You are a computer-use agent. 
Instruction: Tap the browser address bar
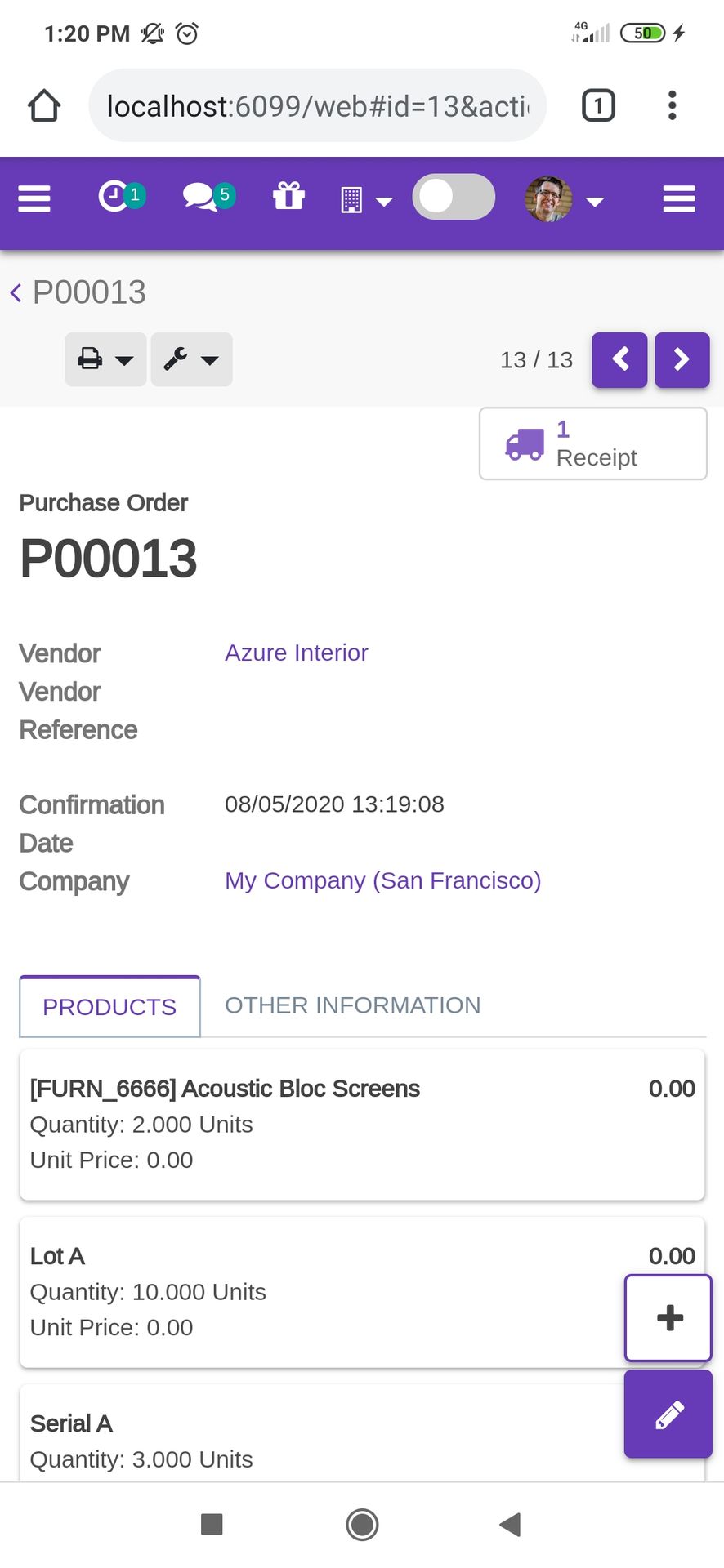tap(317, 105)
